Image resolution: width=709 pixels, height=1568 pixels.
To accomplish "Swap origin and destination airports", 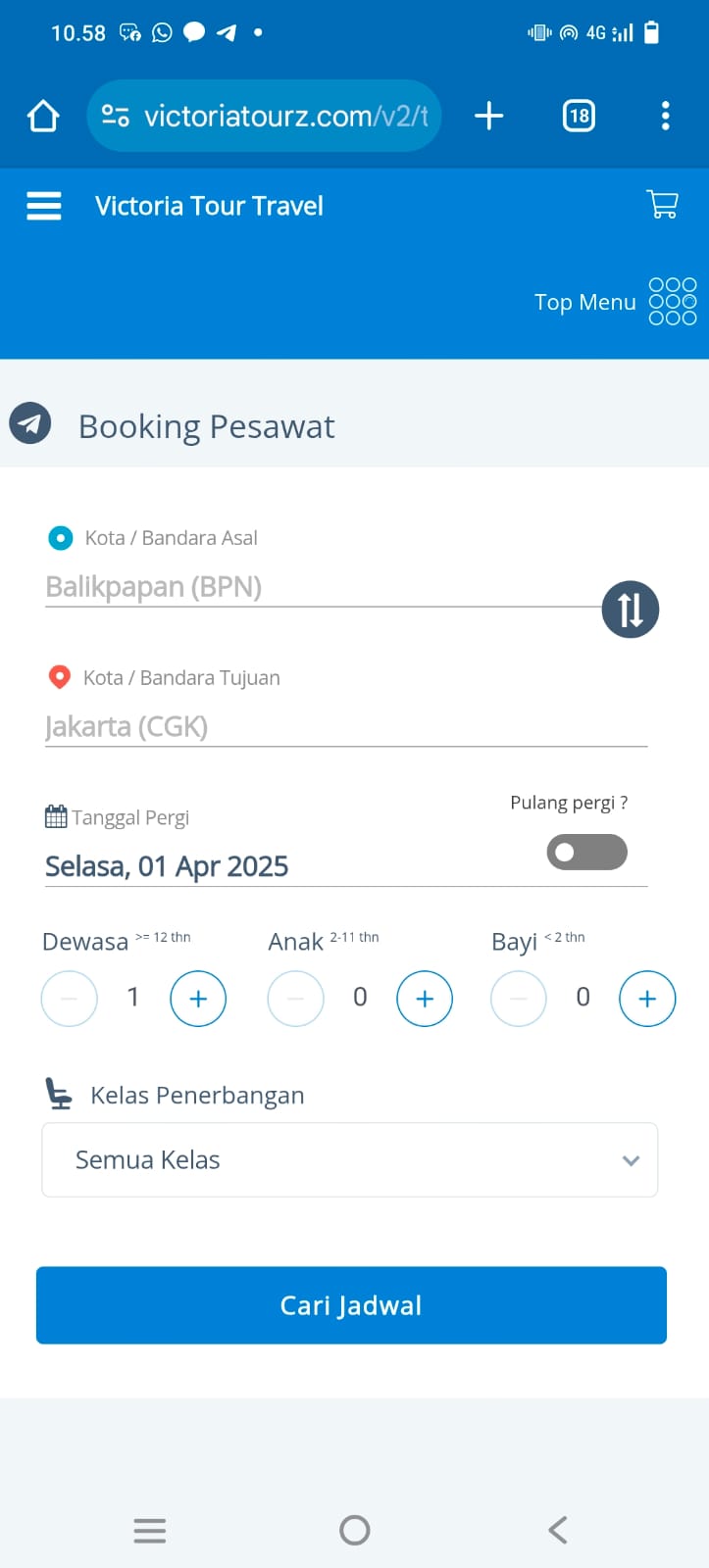I will [x=630, y=610].
